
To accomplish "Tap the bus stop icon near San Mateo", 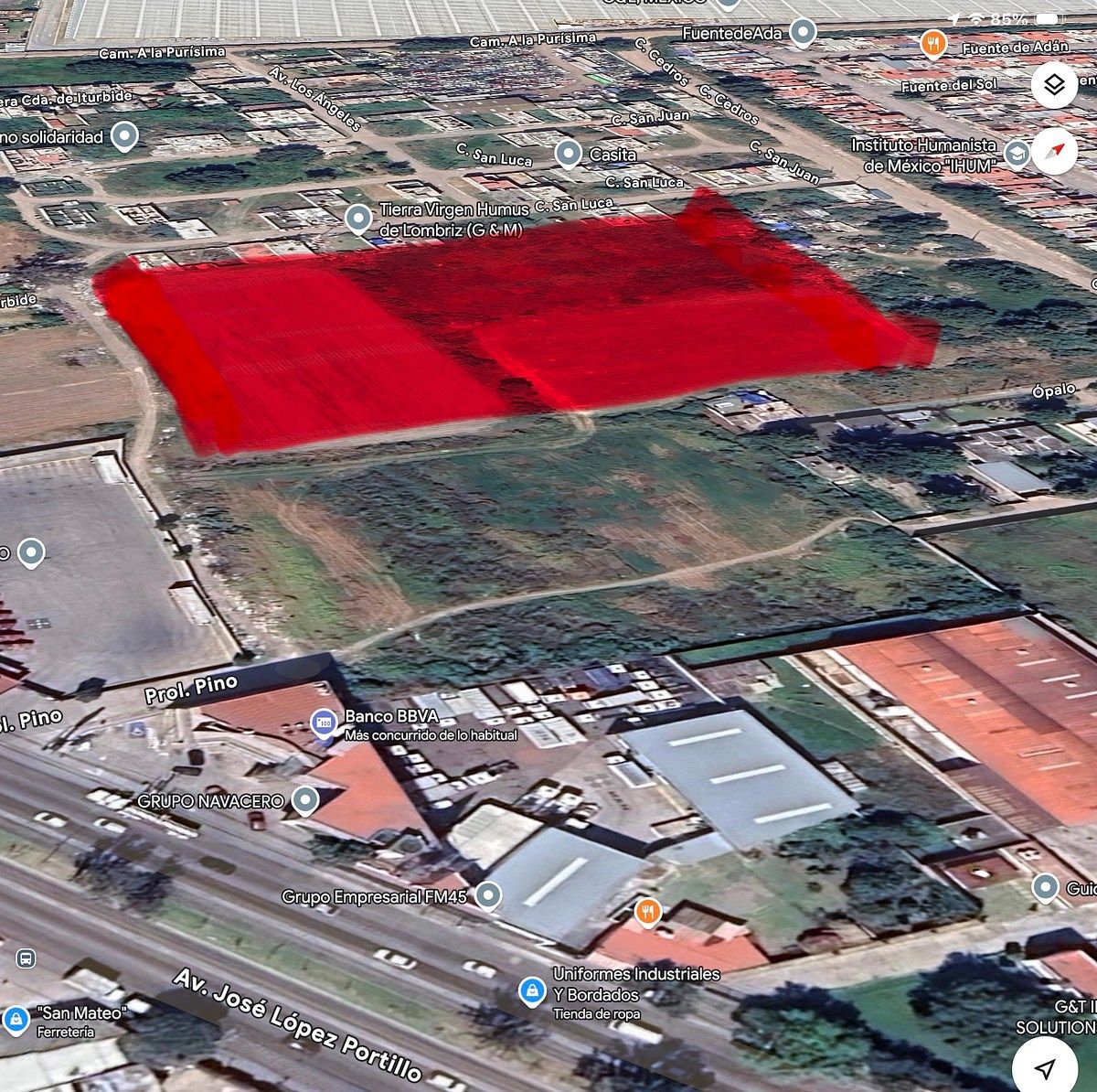I will (26, 958).
